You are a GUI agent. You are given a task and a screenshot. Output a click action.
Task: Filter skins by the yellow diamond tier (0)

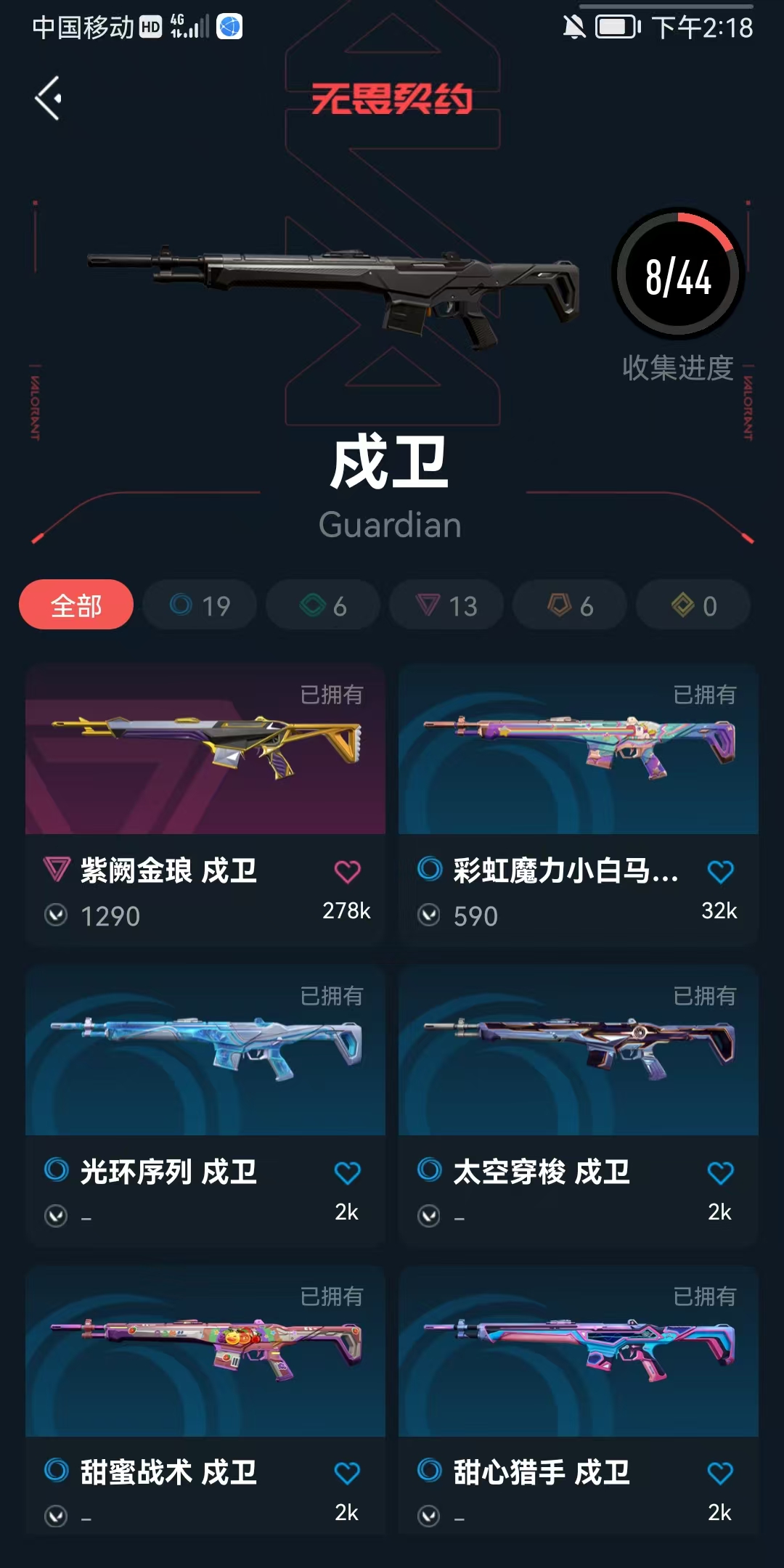pyautogui.click(x=693, y=605)
